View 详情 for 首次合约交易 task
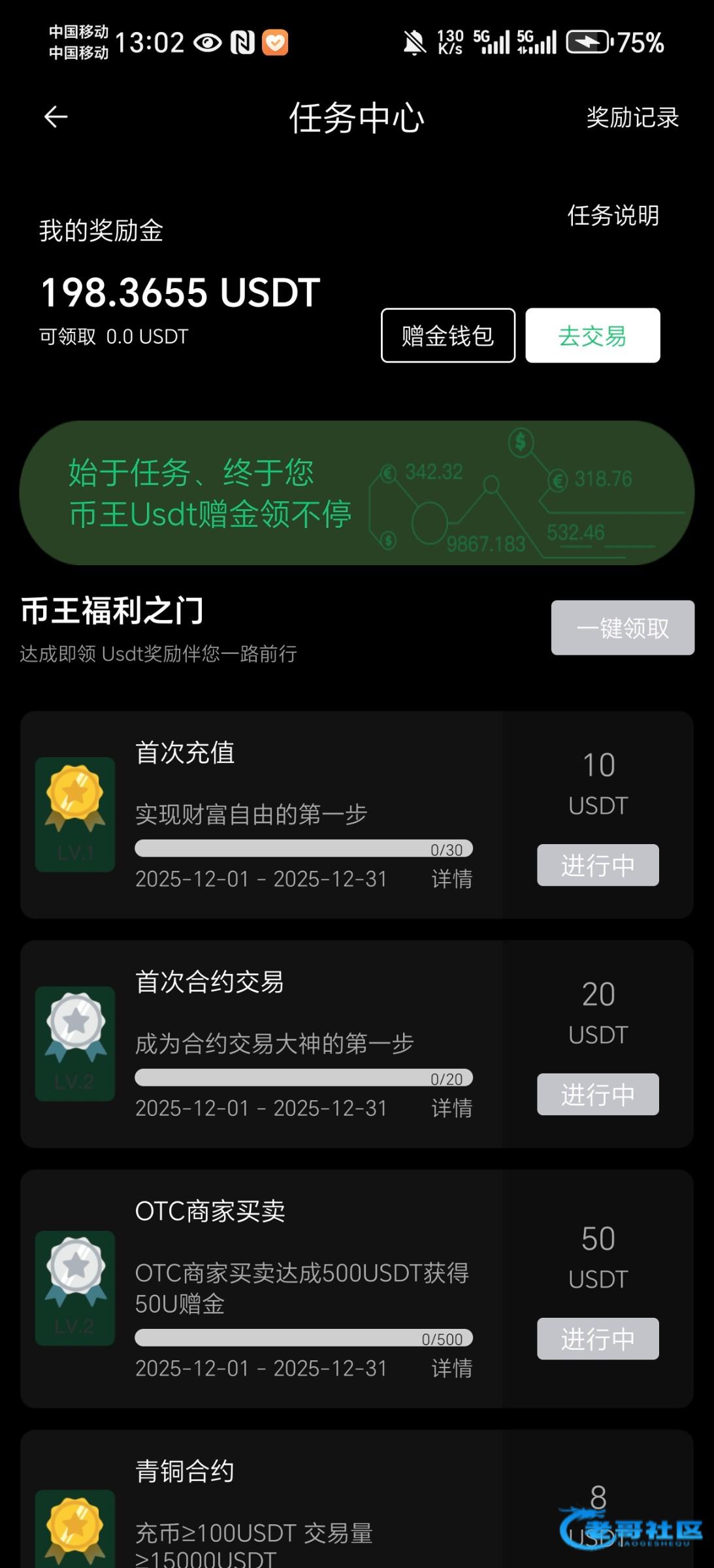Screen dimensions: 714x1568 click(451, 1108)
